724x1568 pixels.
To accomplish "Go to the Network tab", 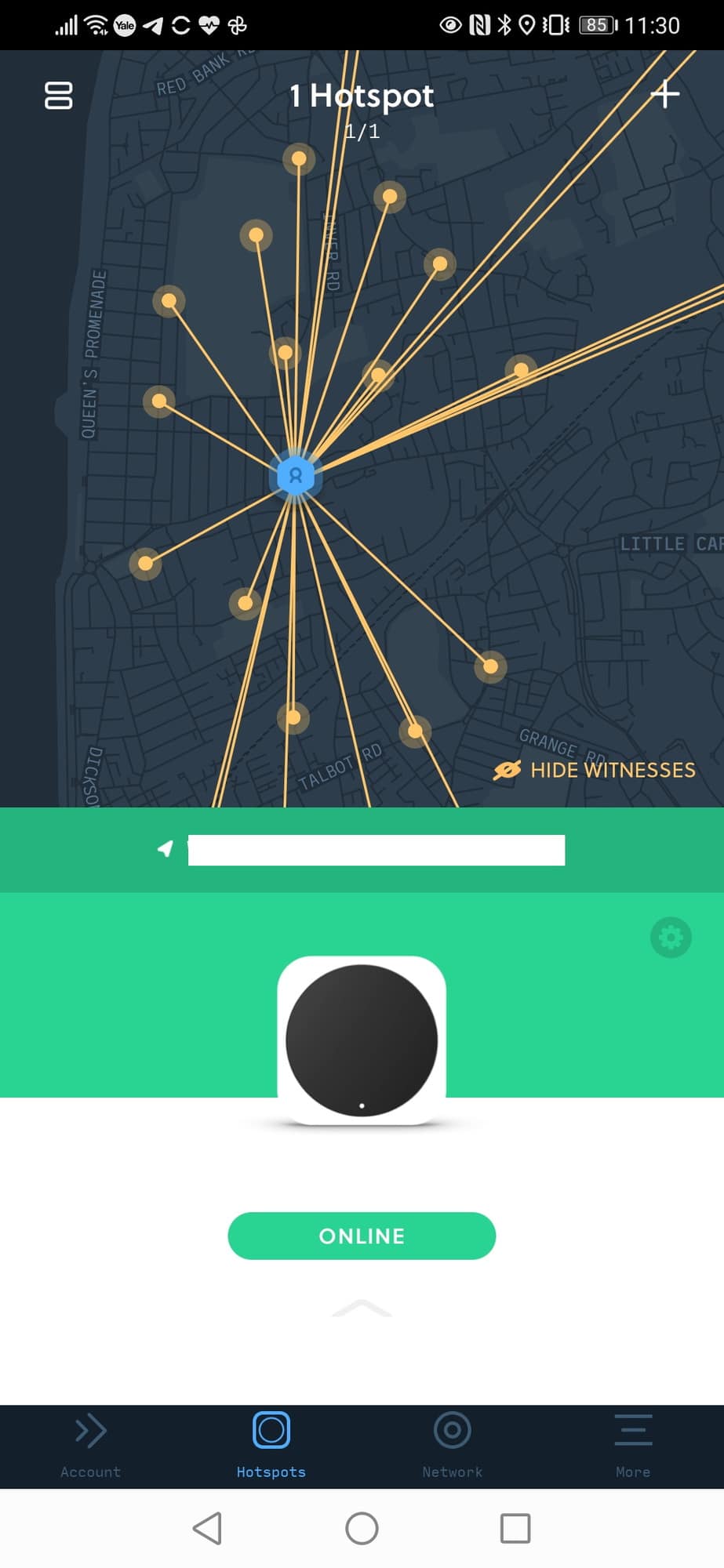I will [x=453, y=1445].
